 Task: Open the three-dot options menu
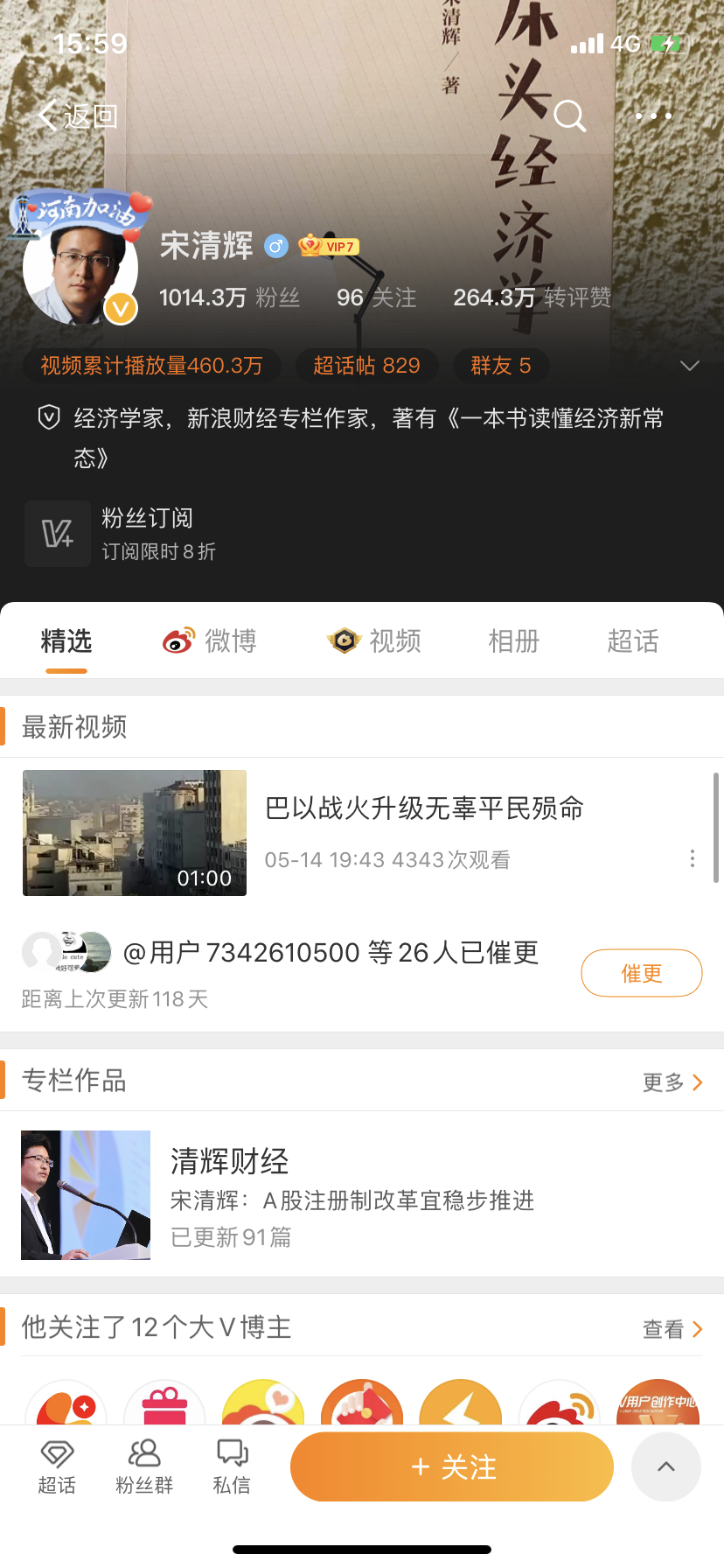click(x=653, y=115)
